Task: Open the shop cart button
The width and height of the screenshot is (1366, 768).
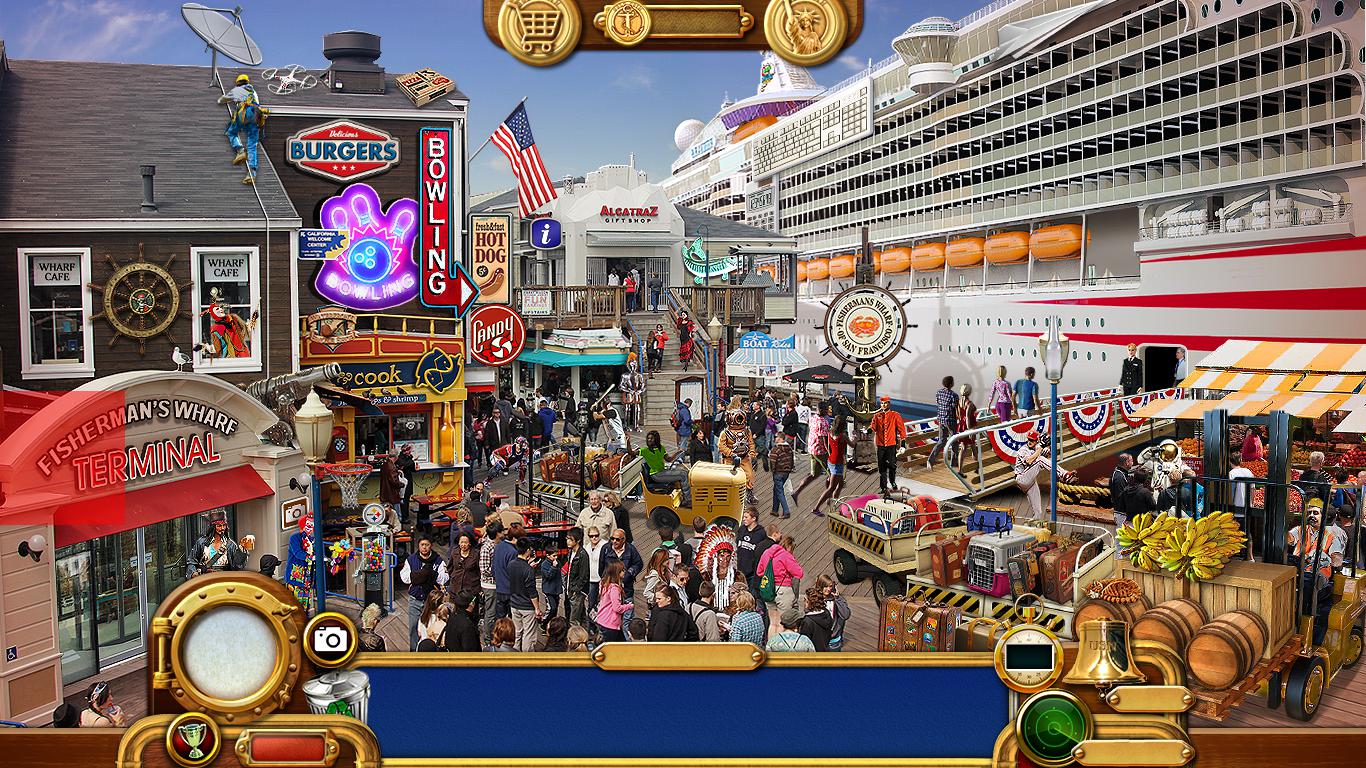Action: (x=539, y=27)
